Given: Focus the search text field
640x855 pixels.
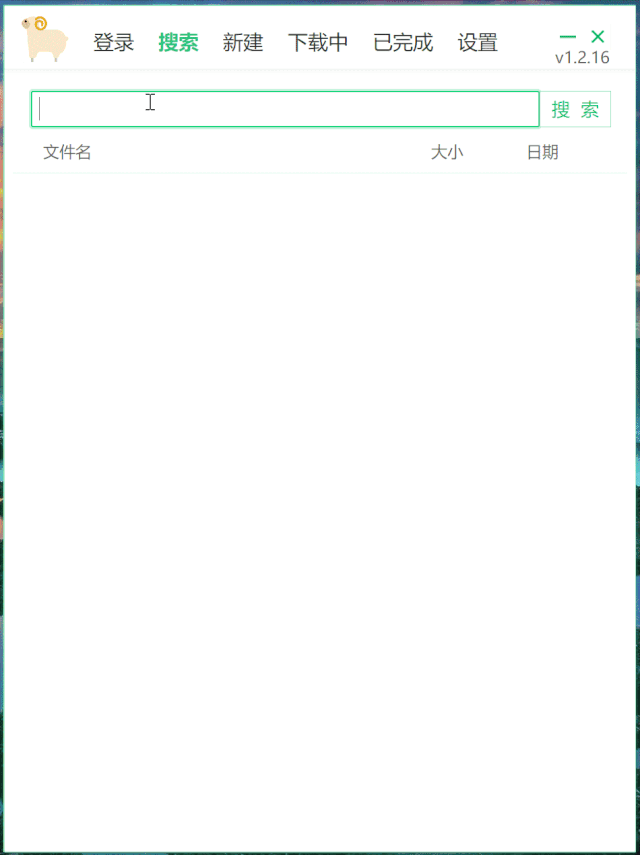Looking at the screenshot, I should 285,109.
